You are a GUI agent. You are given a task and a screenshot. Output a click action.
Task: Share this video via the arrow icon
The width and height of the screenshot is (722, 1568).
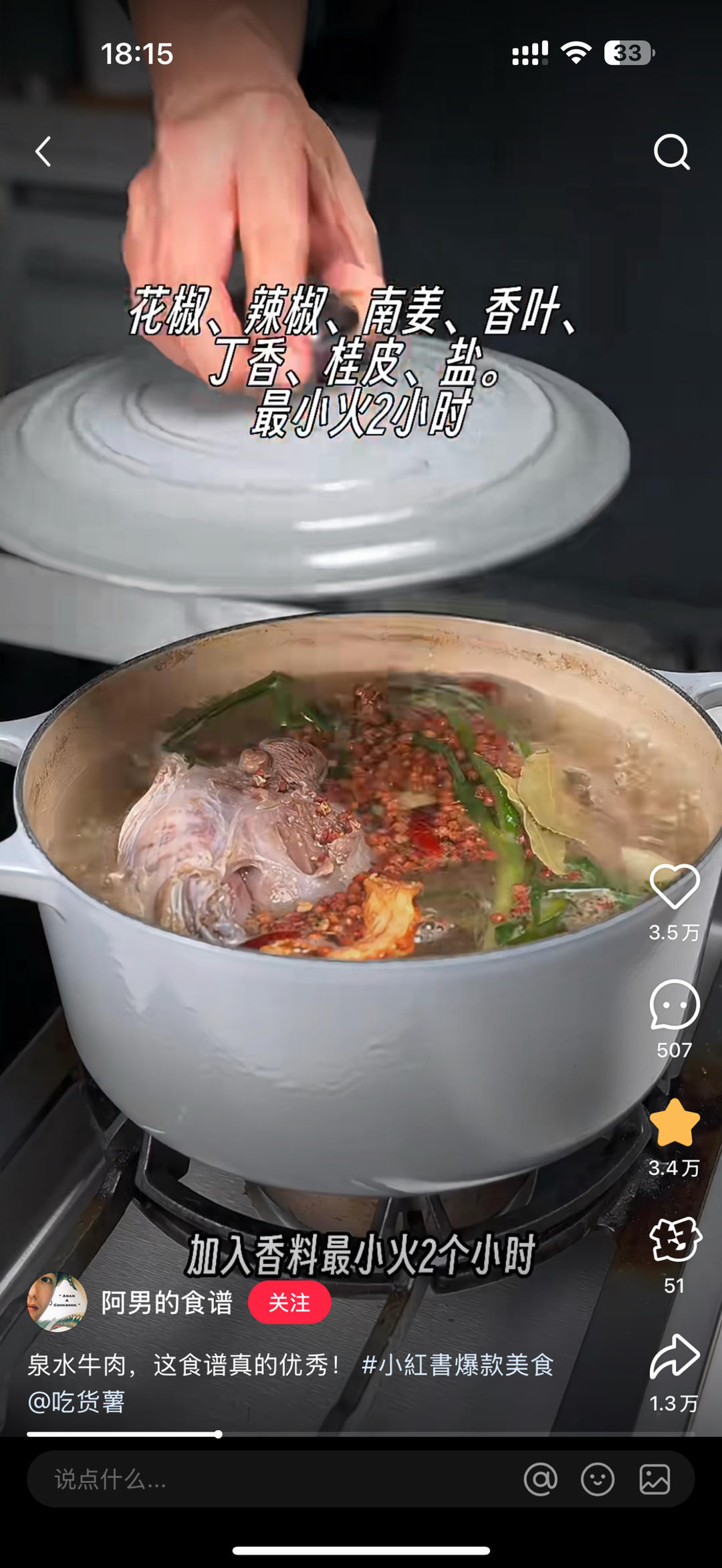coord(674,1357)
